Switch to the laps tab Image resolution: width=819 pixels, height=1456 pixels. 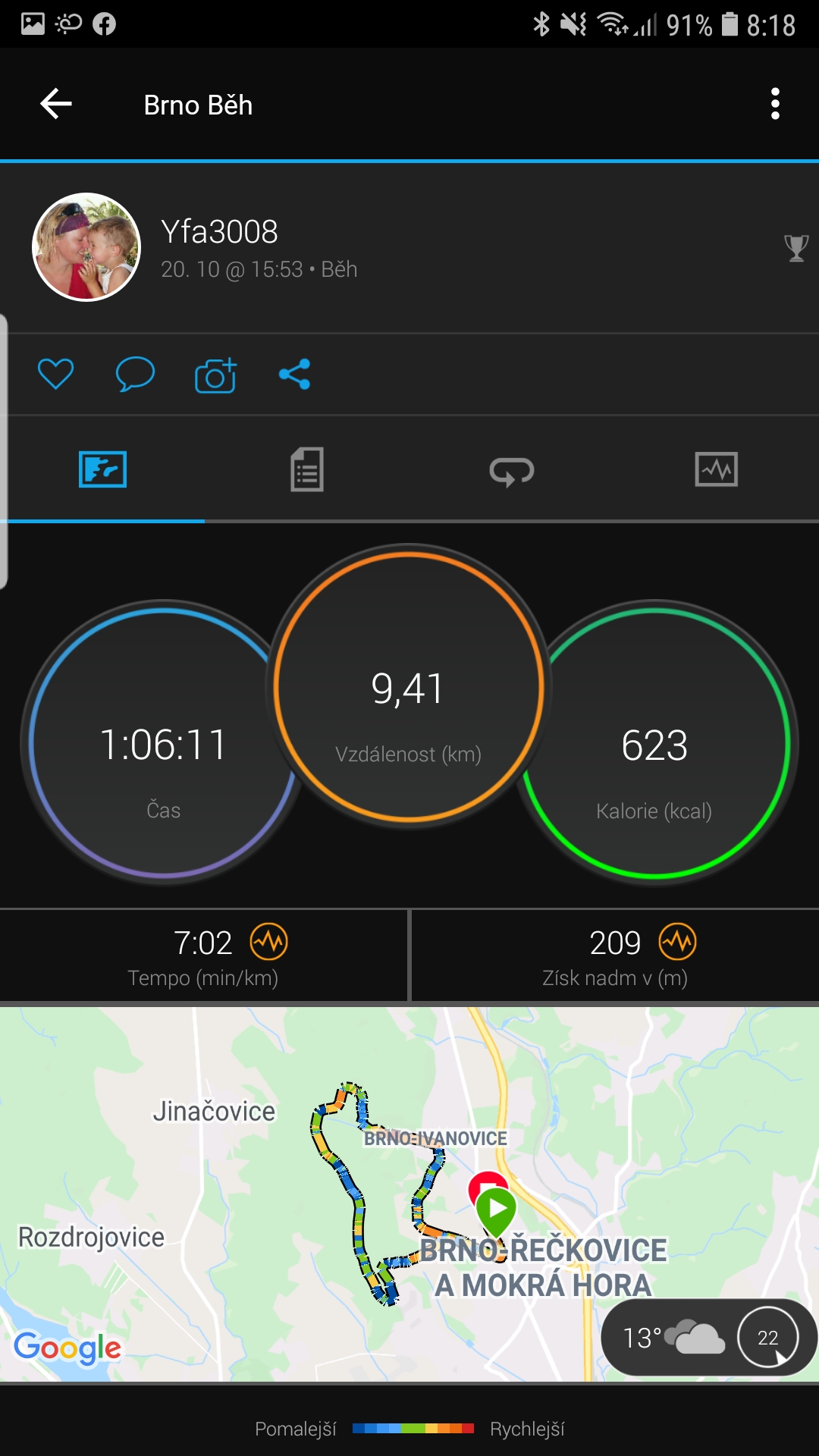[512, 471]
